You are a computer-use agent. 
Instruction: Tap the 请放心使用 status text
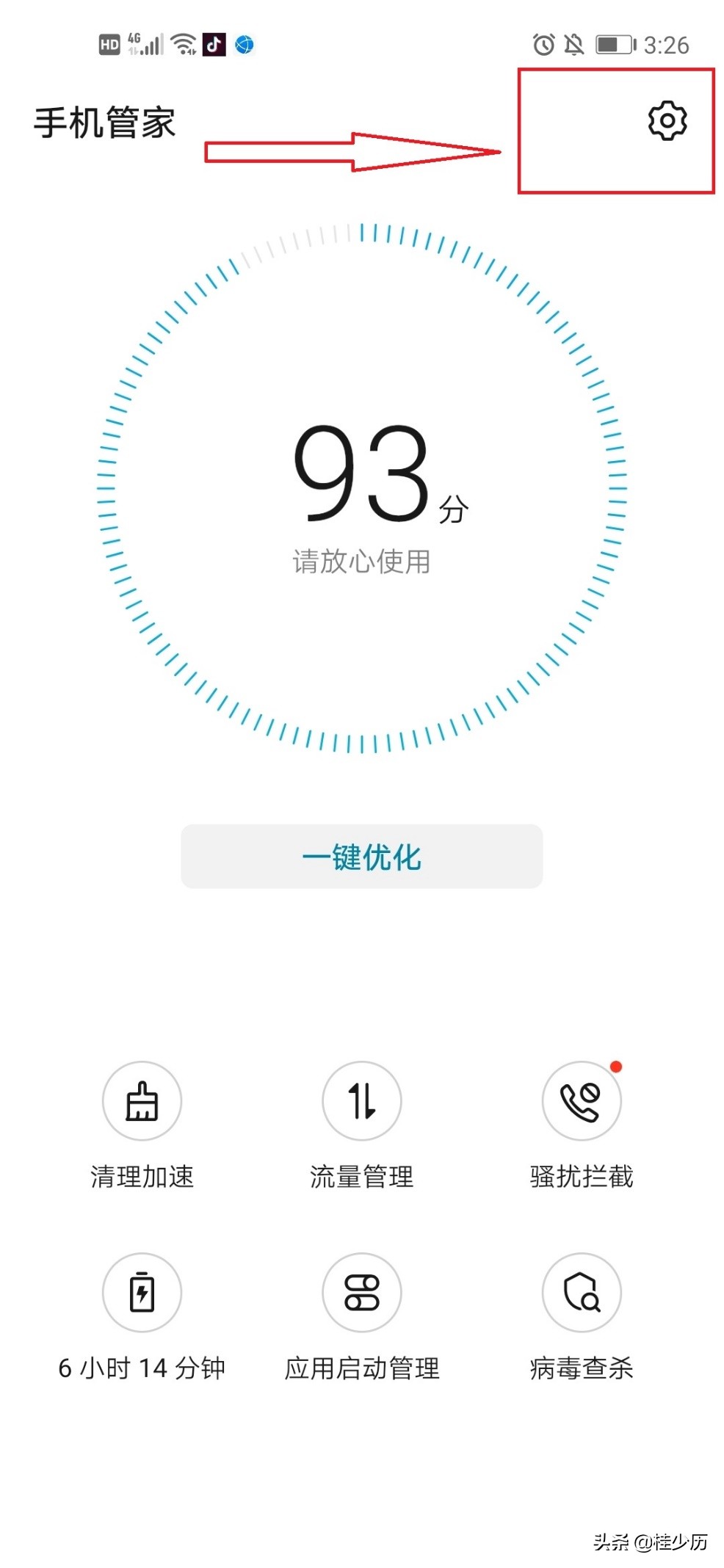[361, 559]
